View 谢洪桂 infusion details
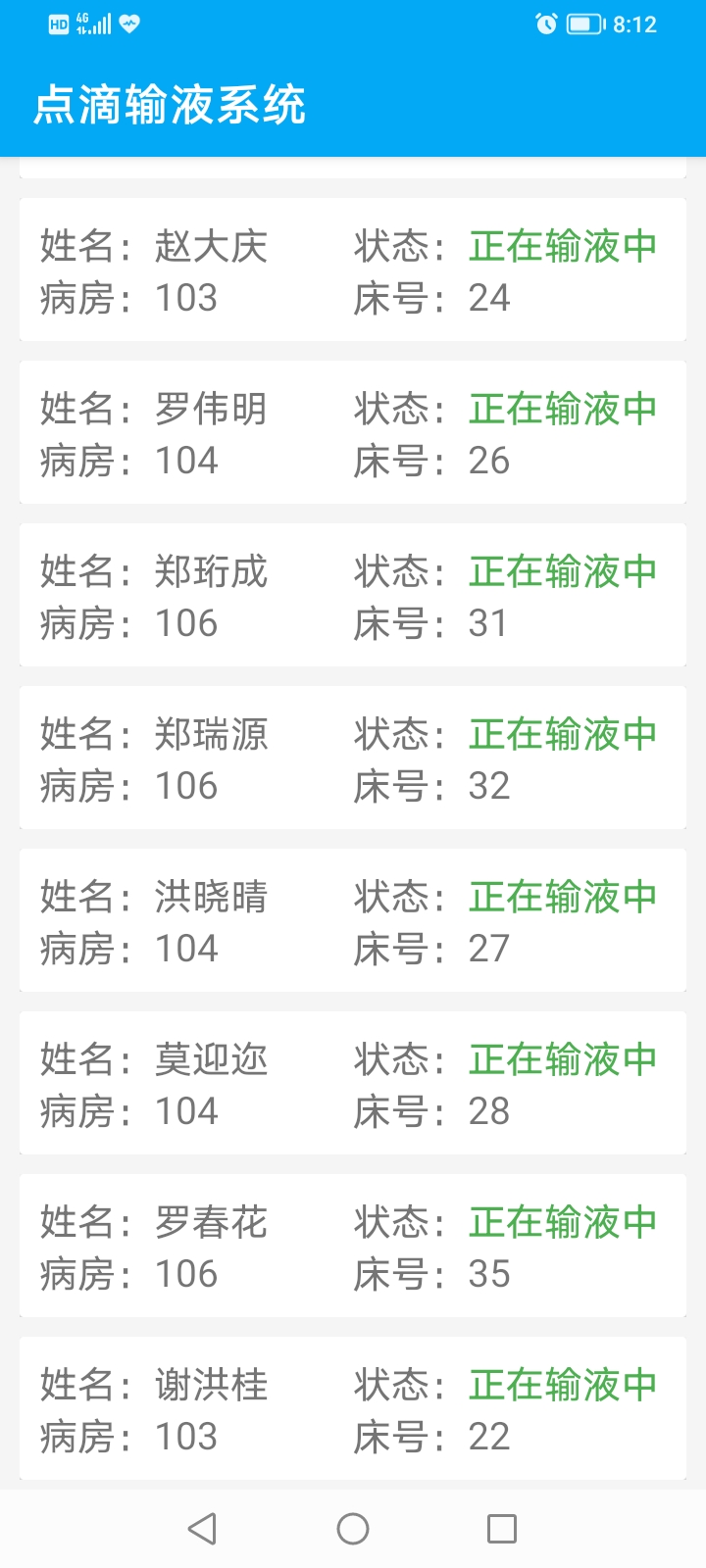The image size is (706, 1568). pyautogui.click(x=353, y=1409)
